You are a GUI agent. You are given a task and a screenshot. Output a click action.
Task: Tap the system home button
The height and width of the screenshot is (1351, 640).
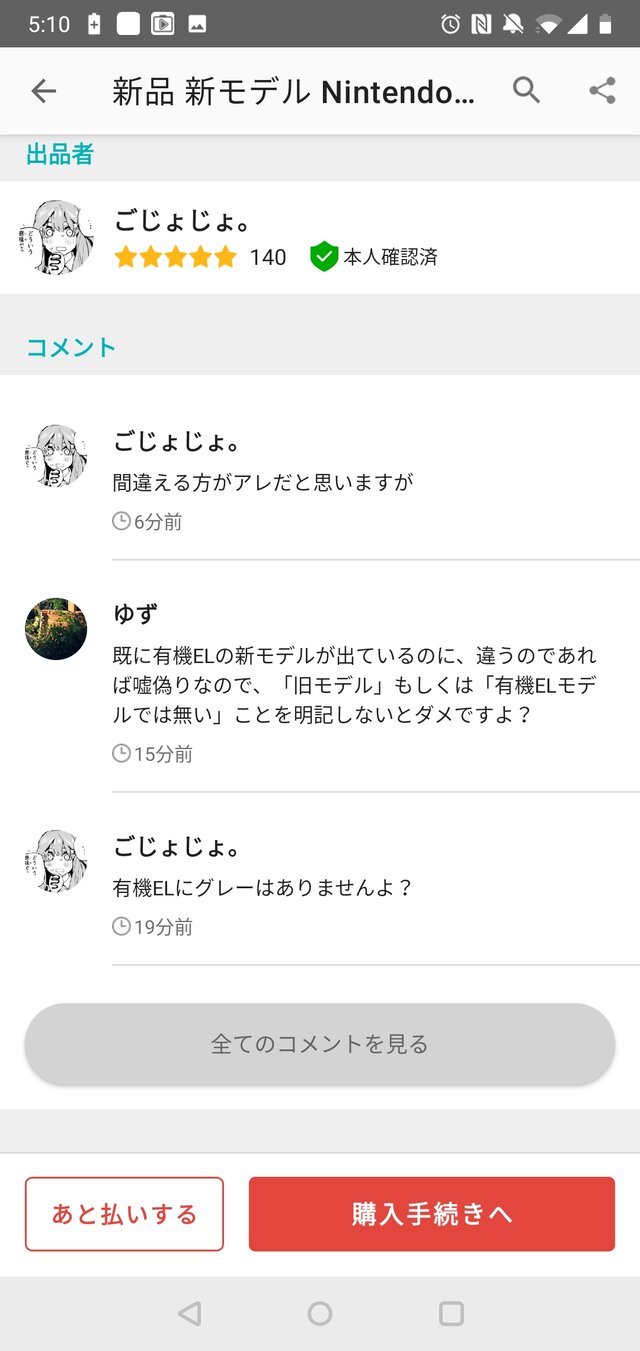320,1313
